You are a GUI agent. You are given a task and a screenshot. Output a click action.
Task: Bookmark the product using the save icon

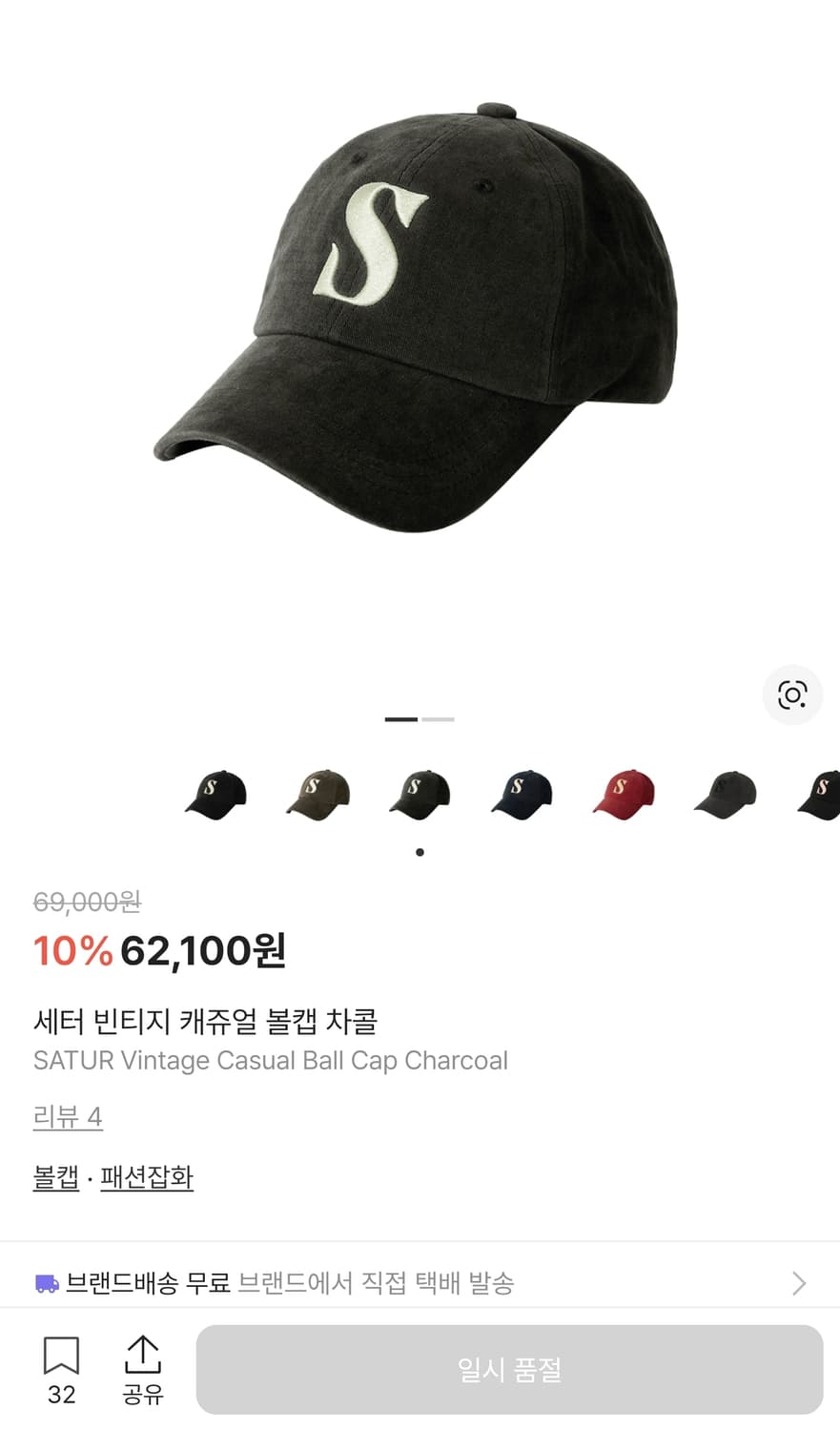pyautogui.click(x=60, y=1356)
